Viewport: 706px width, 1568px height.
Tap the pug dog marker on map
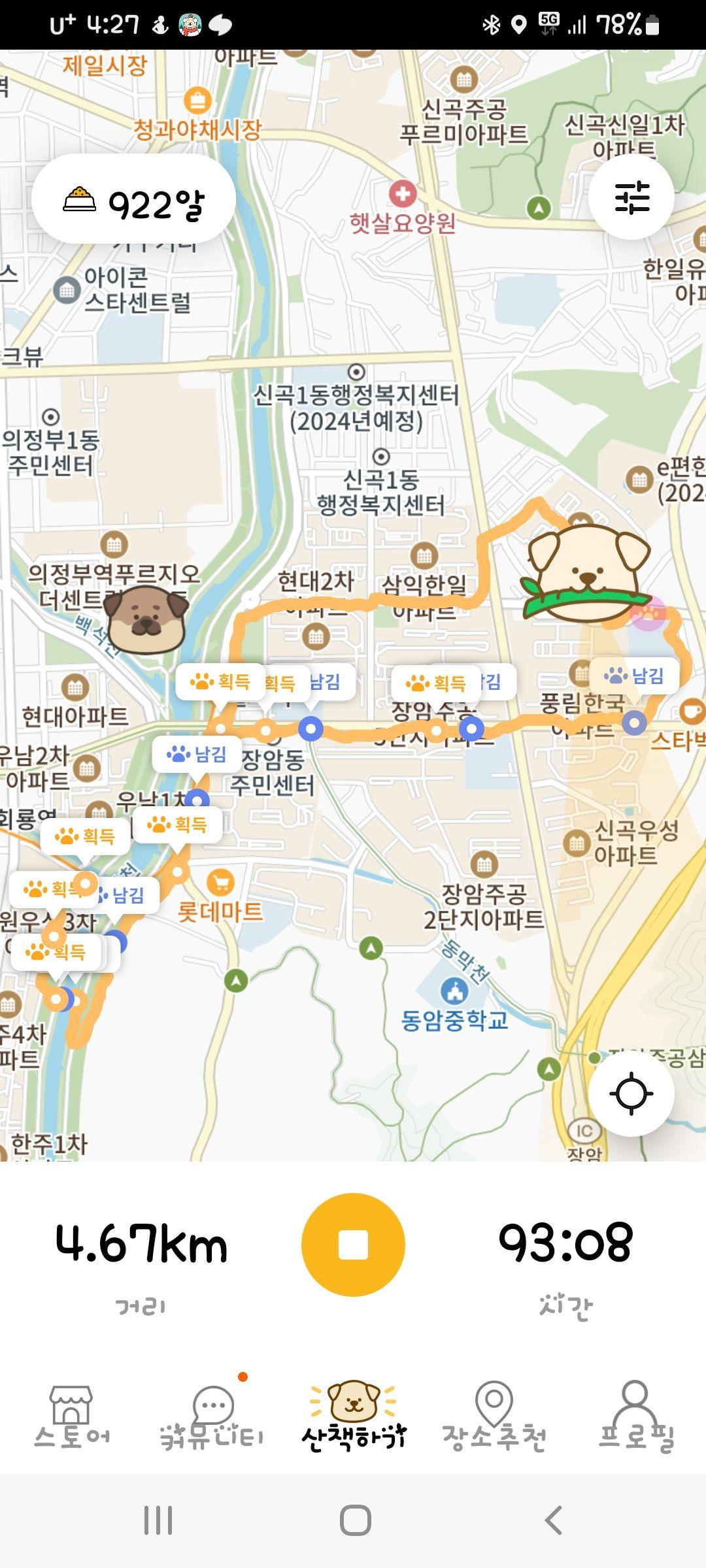(146, 619)
